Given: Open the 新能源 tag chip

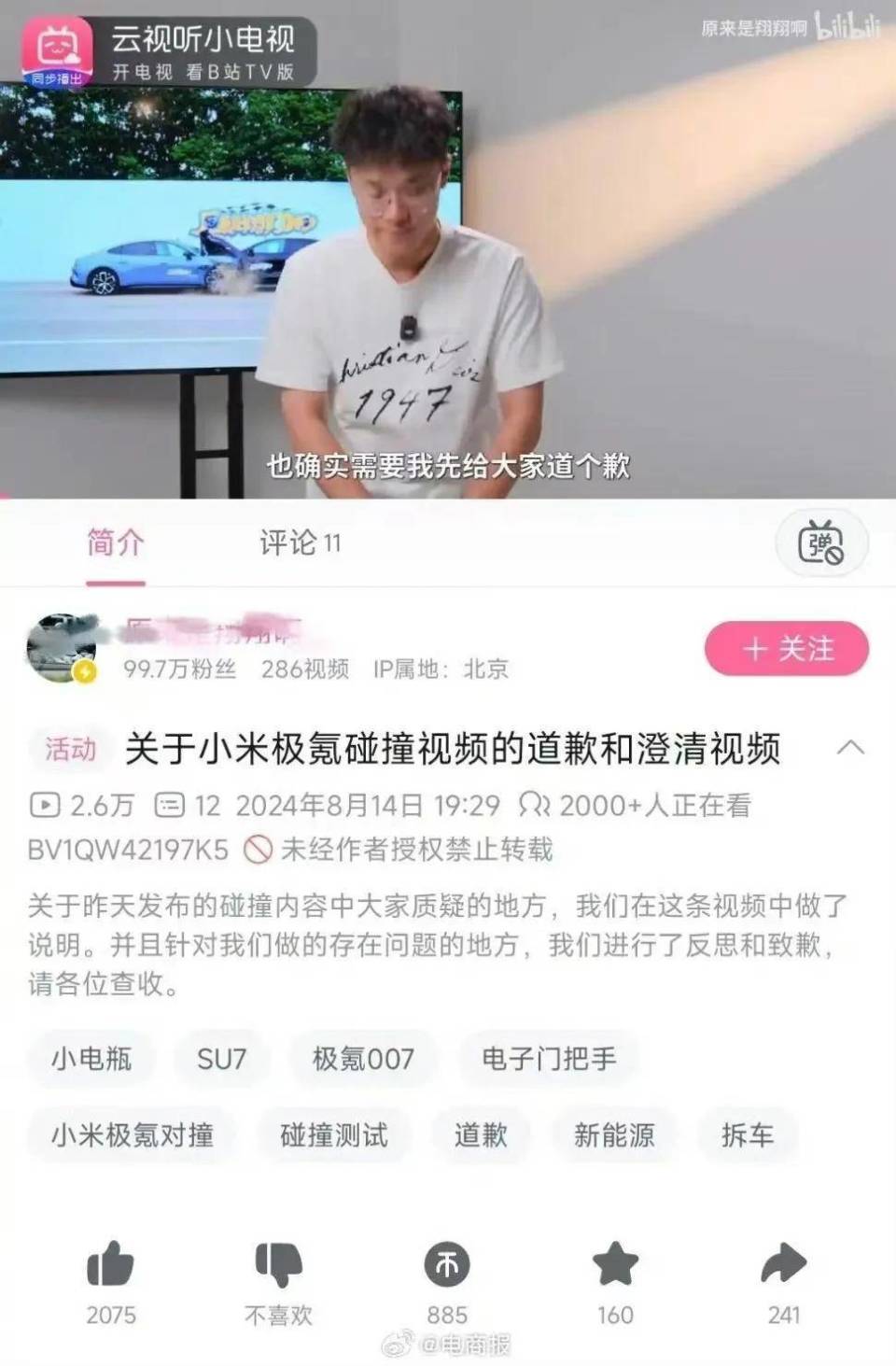Looking at the screenshot, I should (614, 1135).
